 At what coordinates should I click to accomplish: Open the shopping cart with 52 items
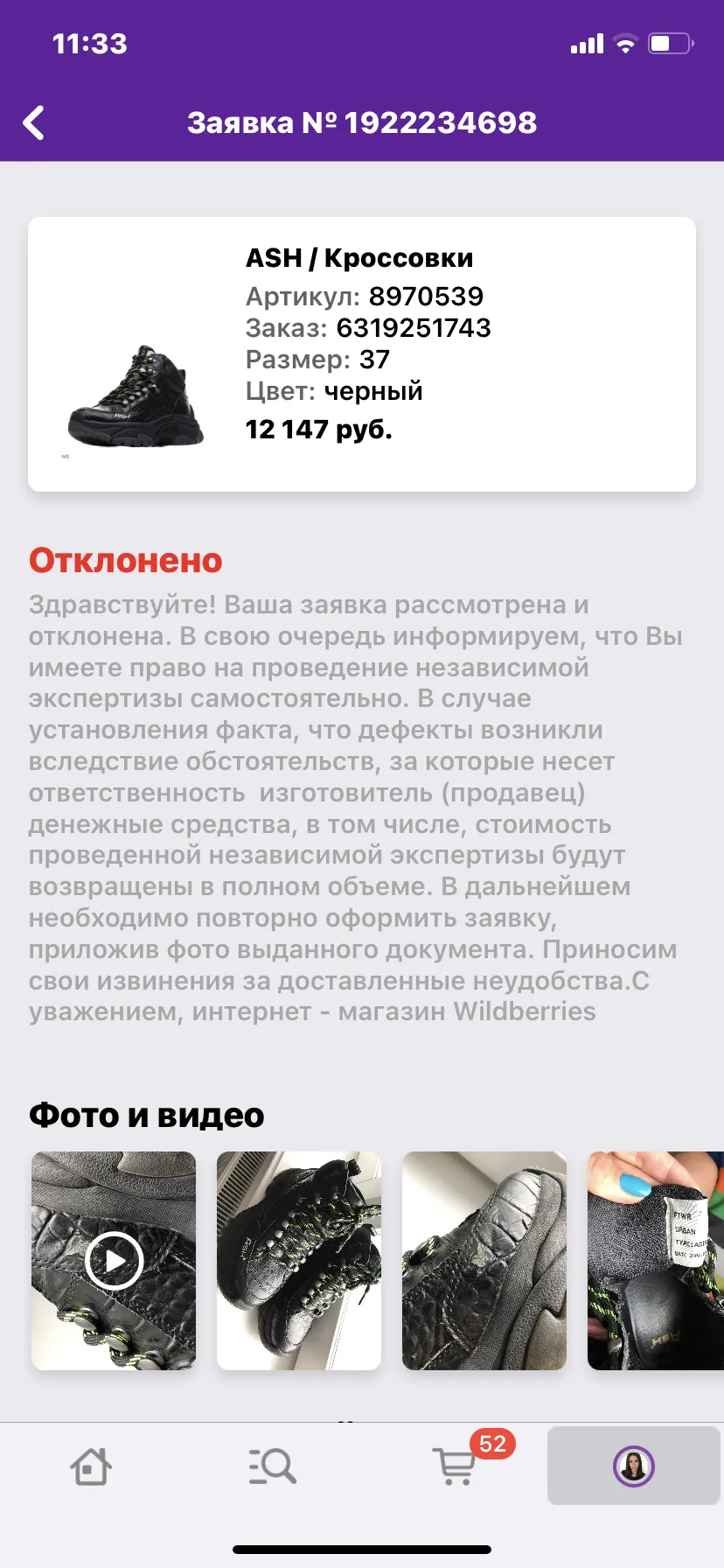point(456,1465)
